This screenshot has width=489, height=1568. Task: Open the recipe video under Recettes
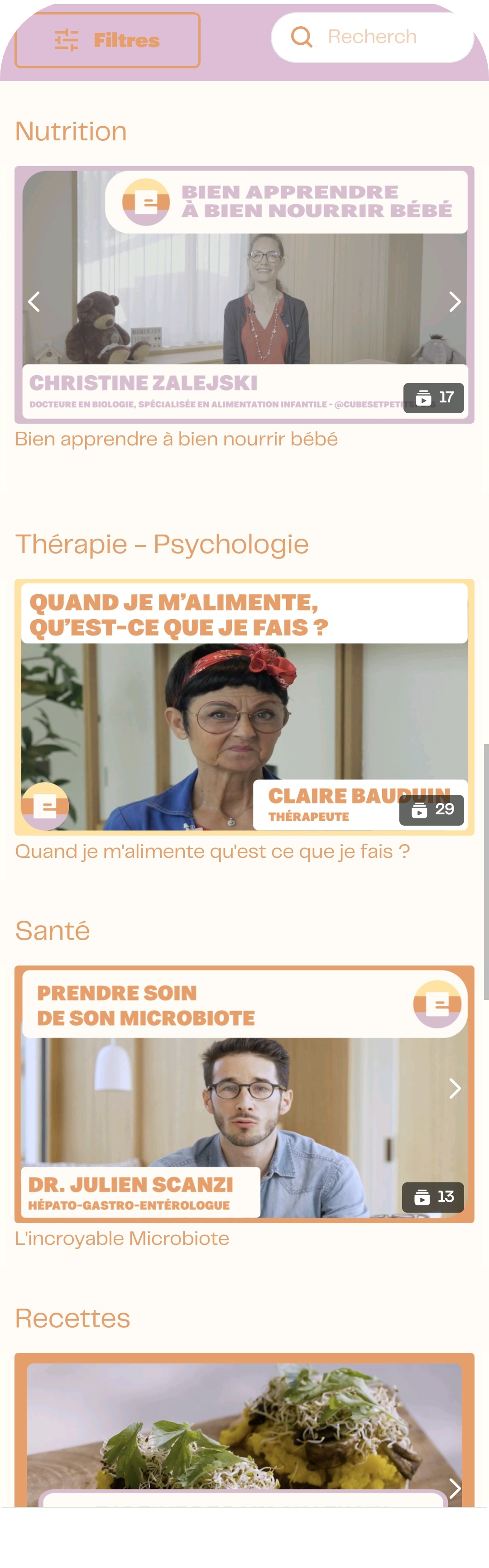244,1430
